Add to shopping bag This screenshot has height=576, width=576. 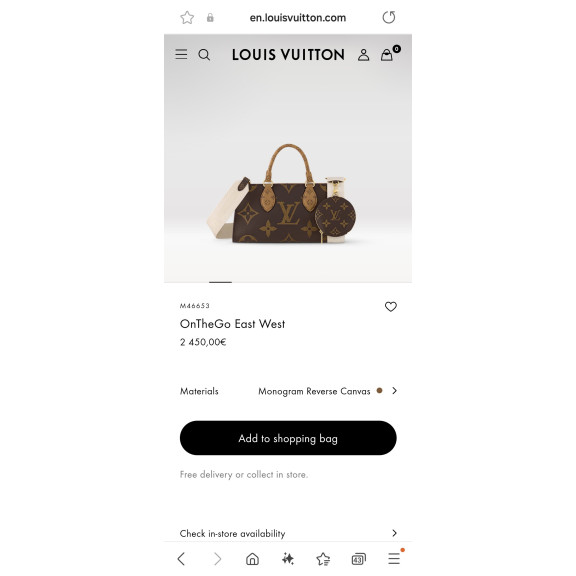[288, 438]
